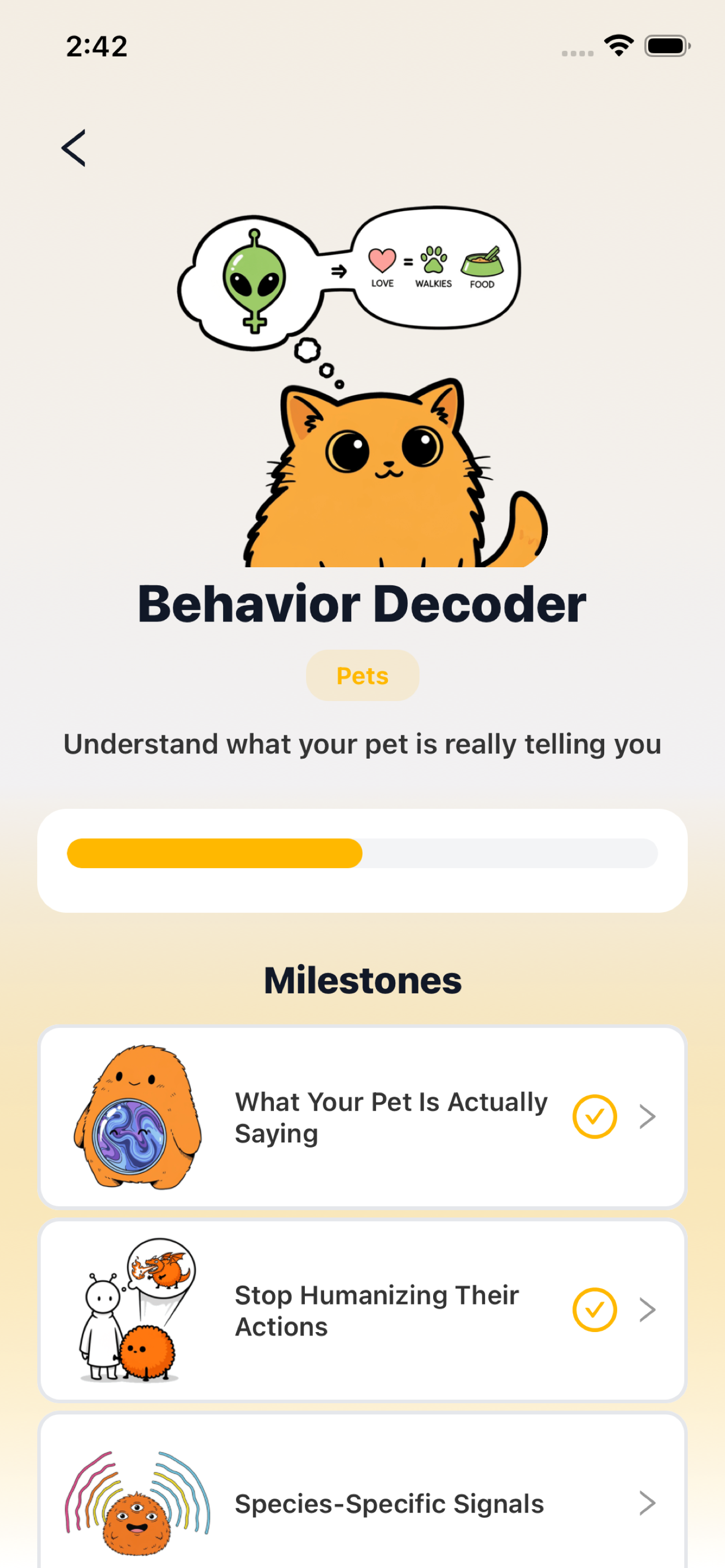This screenshot has height=1568, width=725.
Task: Expand the Stop Humanizing Their Actions milestone
Action: (647, 1309)
